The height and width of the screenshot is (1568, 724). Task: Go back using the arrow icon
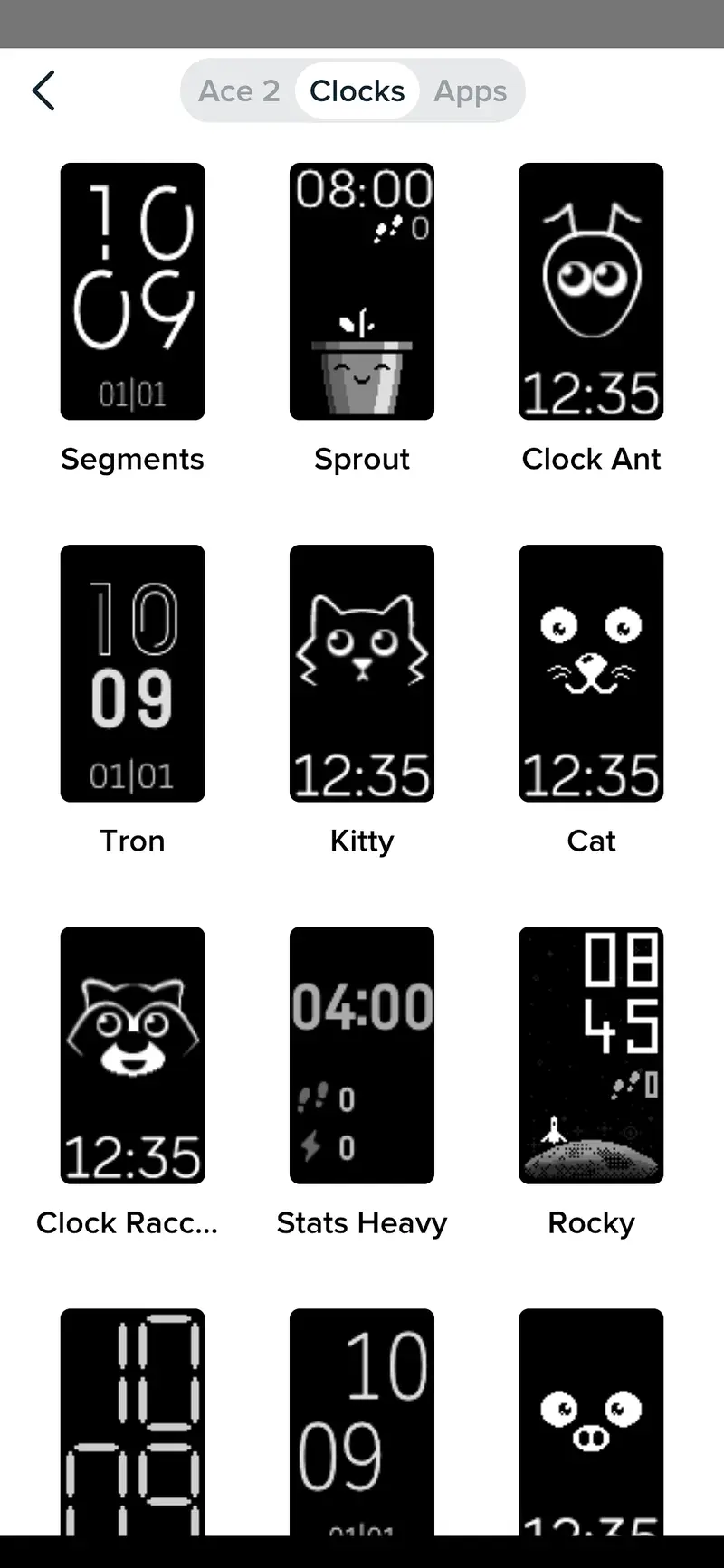(43, 90)
